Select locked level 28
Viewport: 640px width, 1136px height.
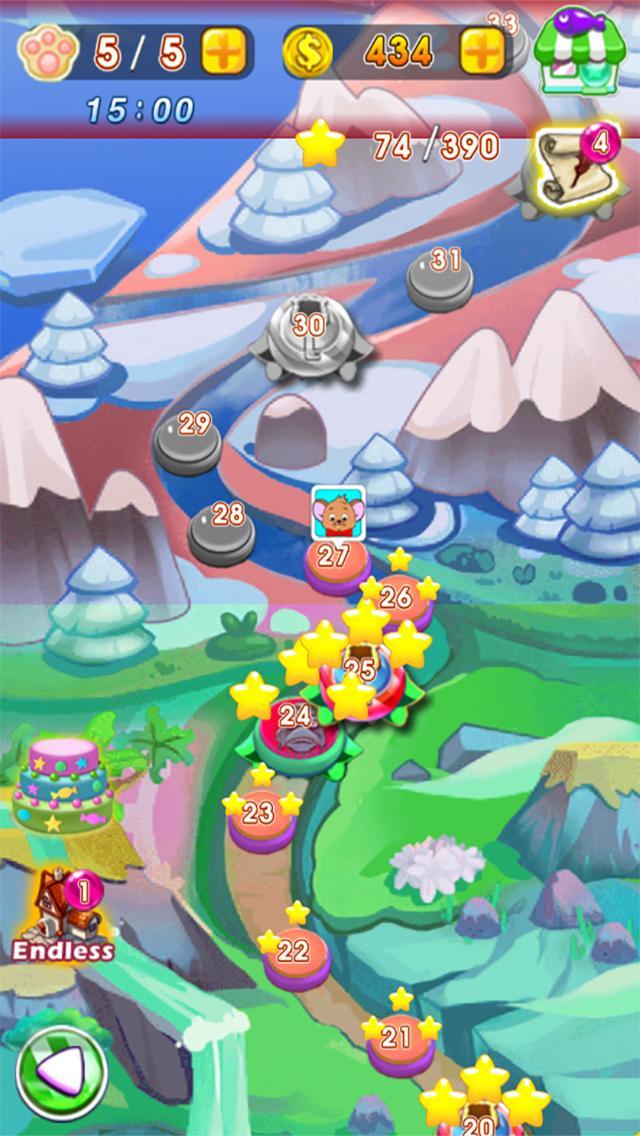coord(222,528)
